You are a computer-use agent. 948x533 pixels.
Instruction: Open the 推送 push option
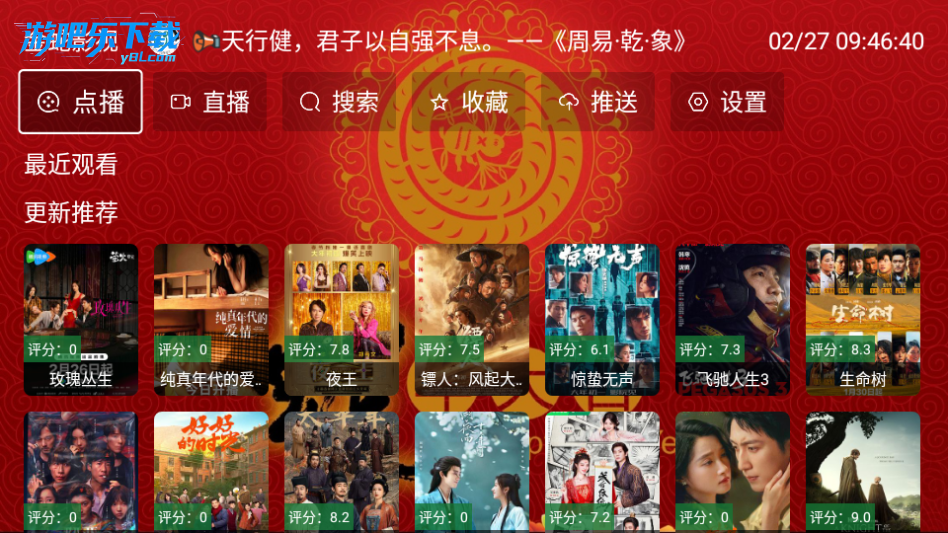click(x=598, y=102)
